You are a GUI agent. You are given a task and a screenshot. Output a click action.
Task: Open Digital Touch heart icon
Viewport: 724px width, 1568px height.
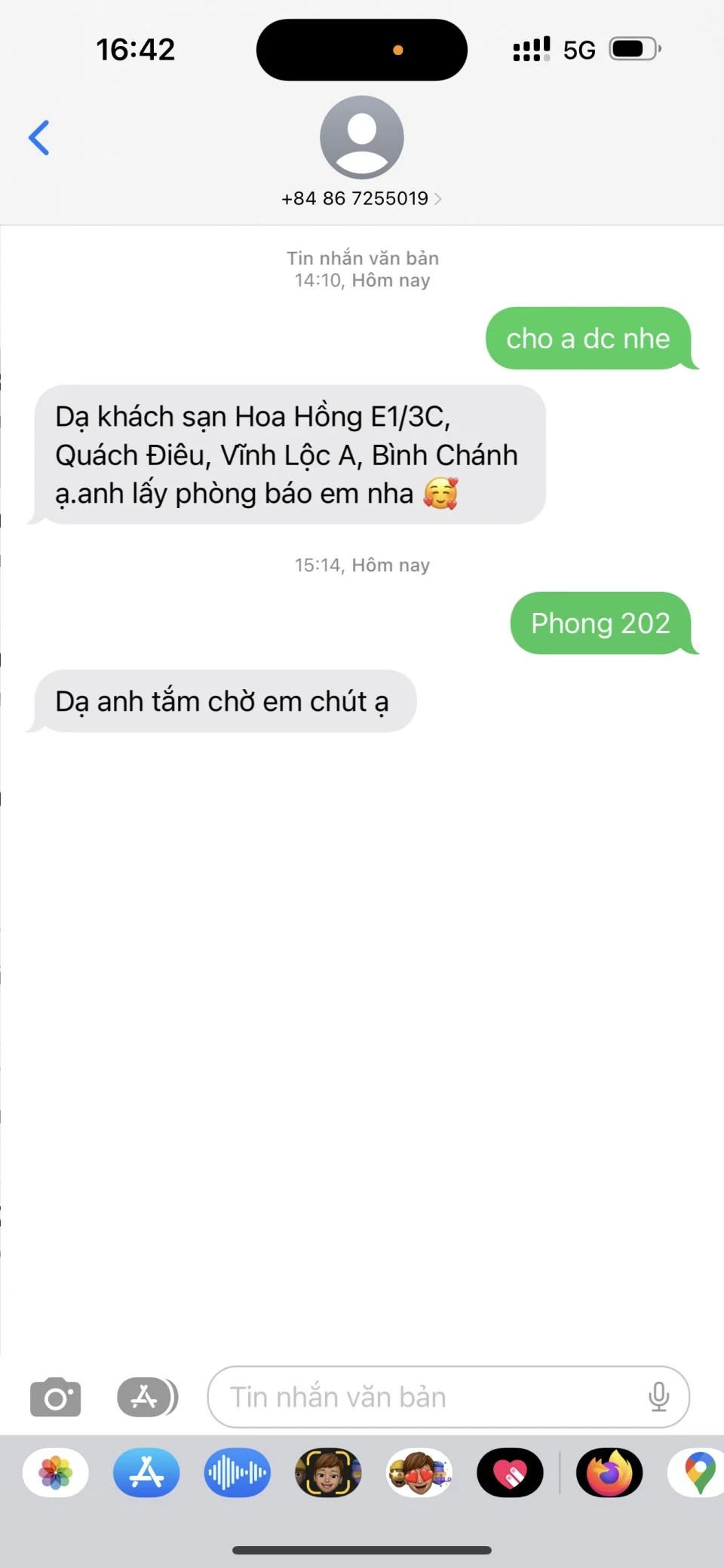pos(510,1472)
